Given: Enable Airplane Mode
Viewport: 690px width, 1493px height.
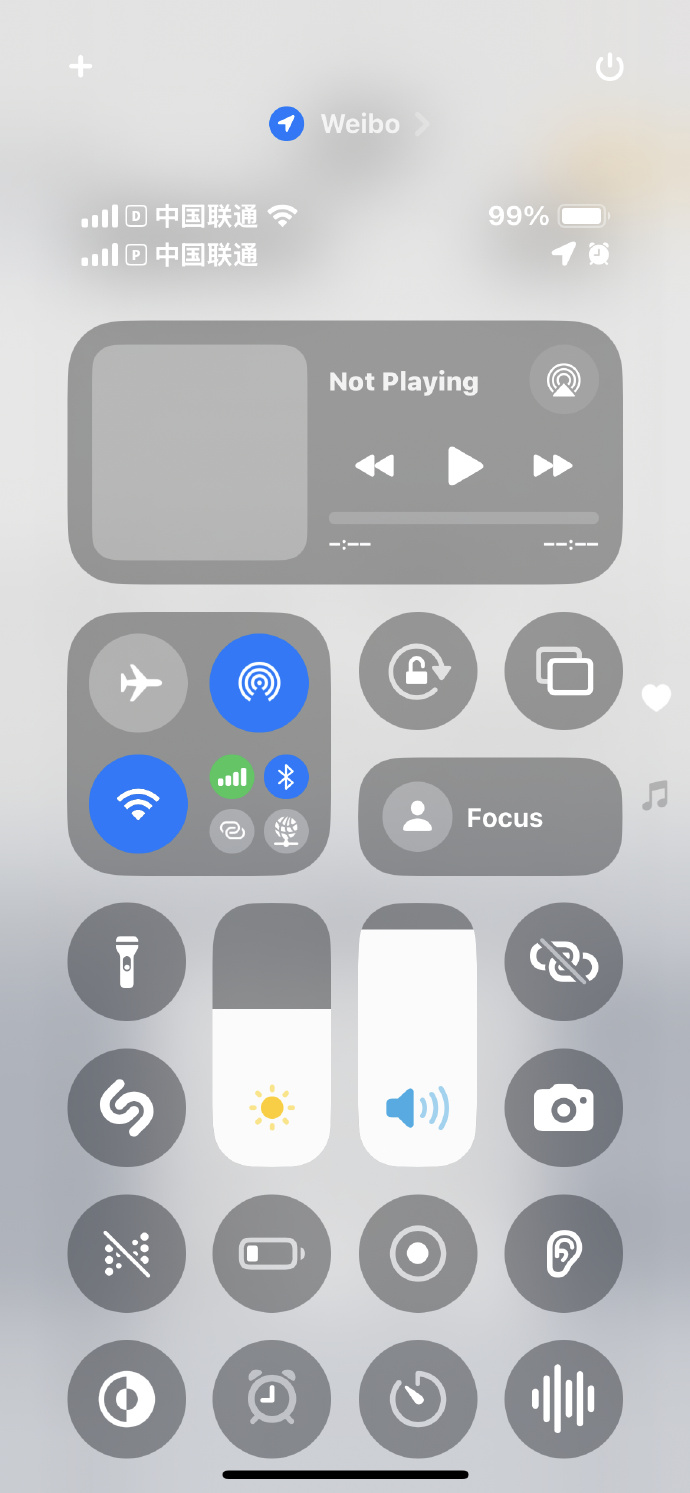Looking at the screenshot, I should (139, 684).
